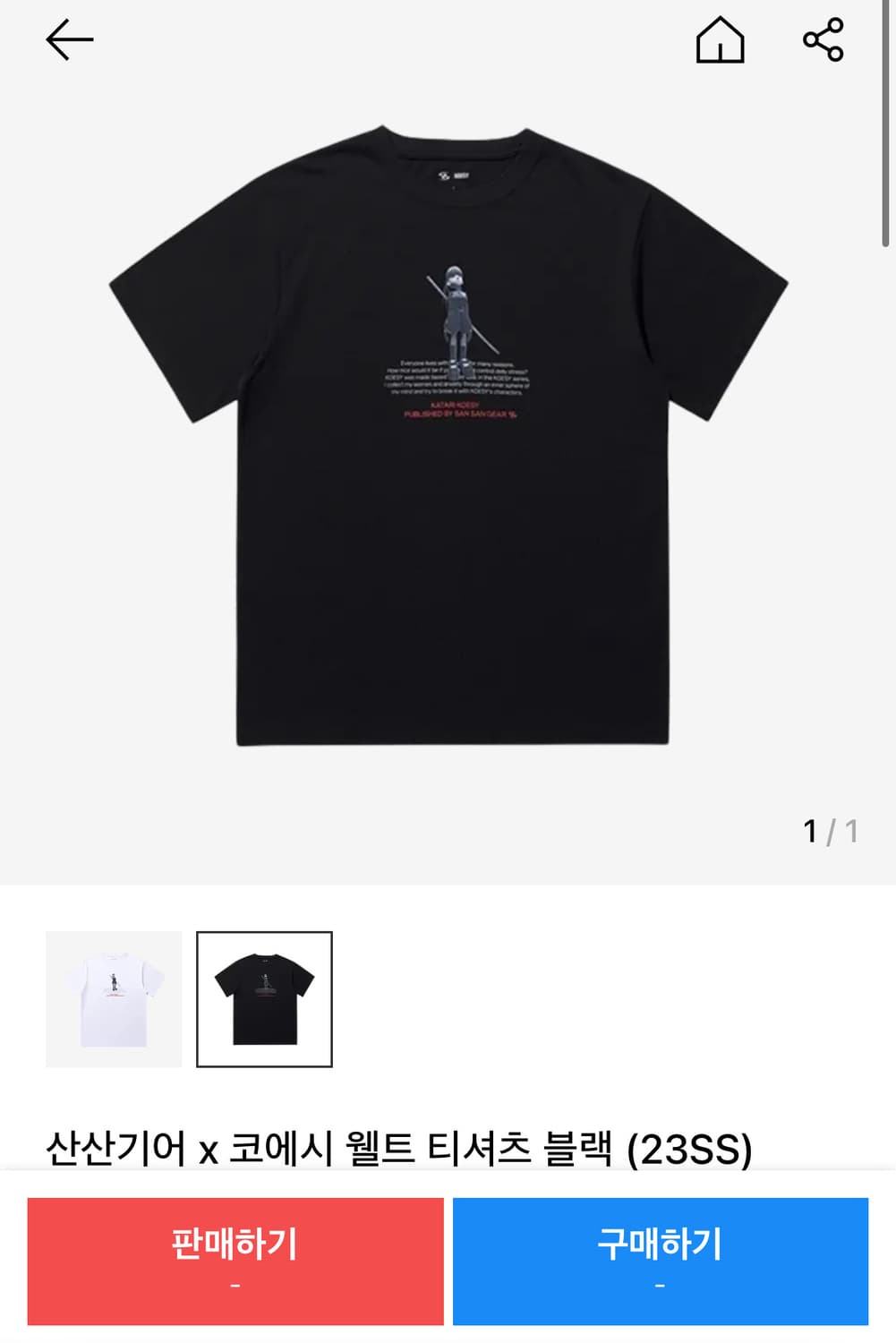Open the home icon
This screenshot has height=1343, width=896.
point(720,40)
